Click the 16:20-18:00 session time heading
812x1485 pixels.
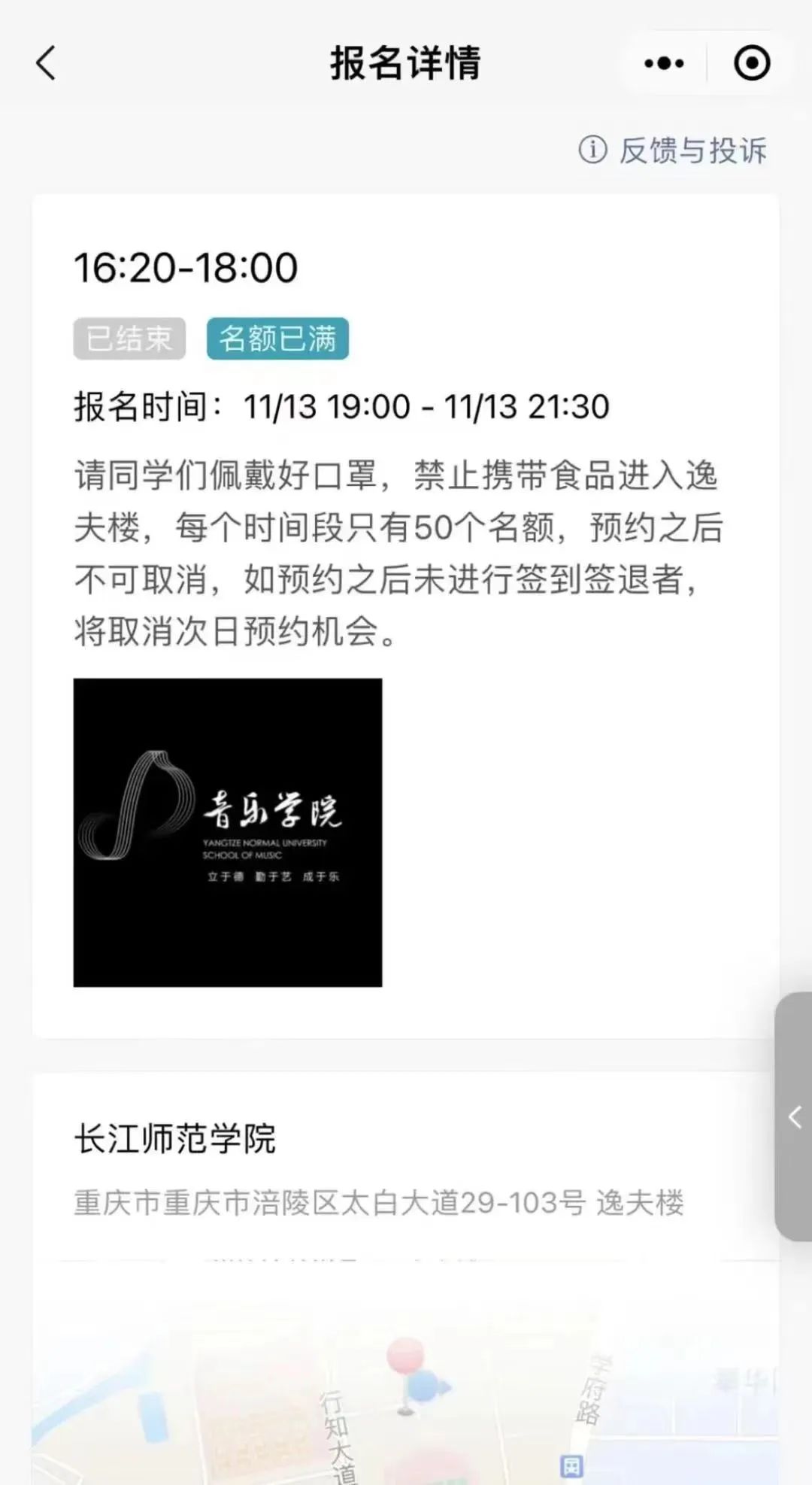tap(186, 267)
